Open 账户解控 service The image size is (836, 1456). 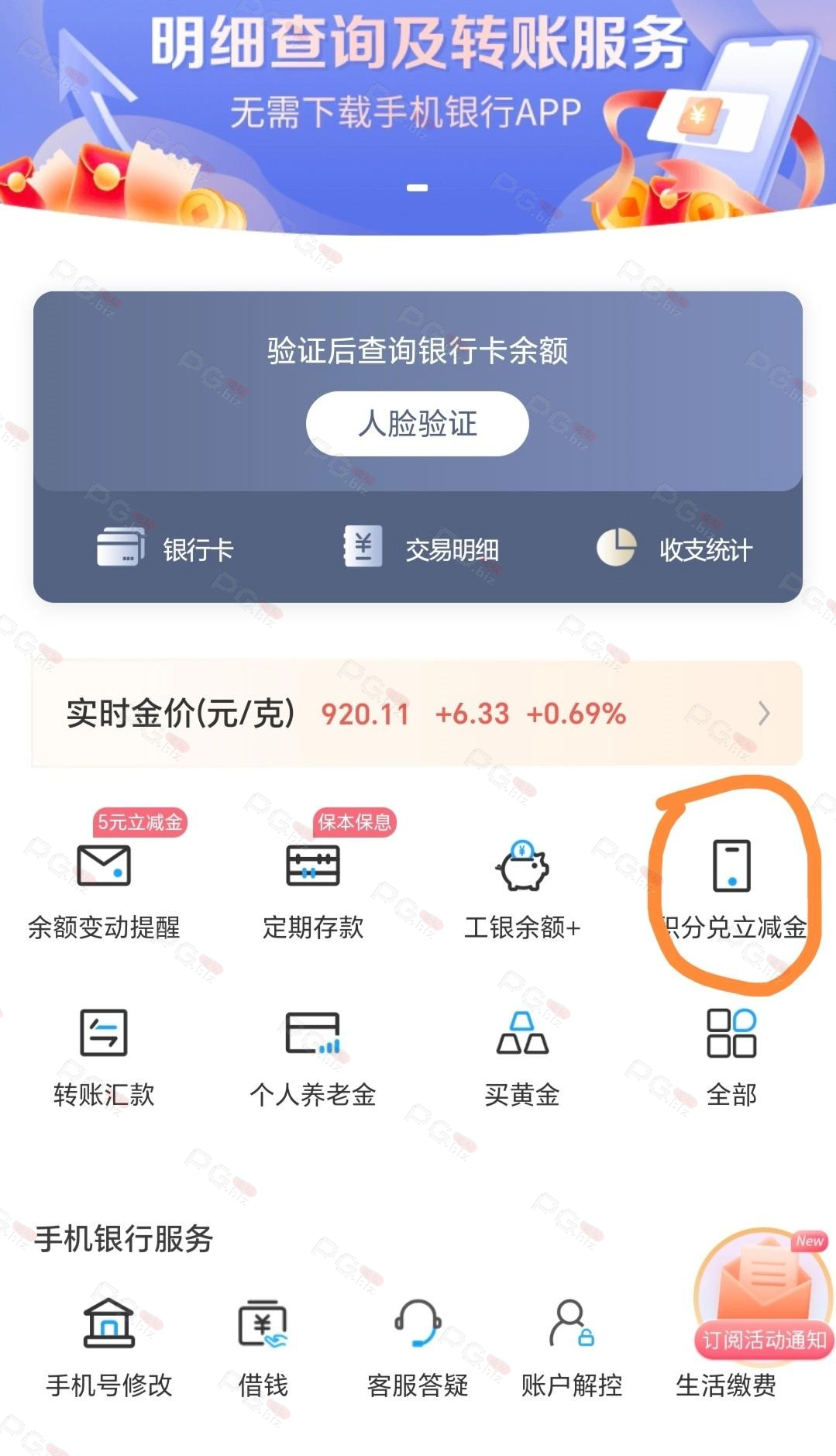pyautogui.click(x=572, y=1345)
